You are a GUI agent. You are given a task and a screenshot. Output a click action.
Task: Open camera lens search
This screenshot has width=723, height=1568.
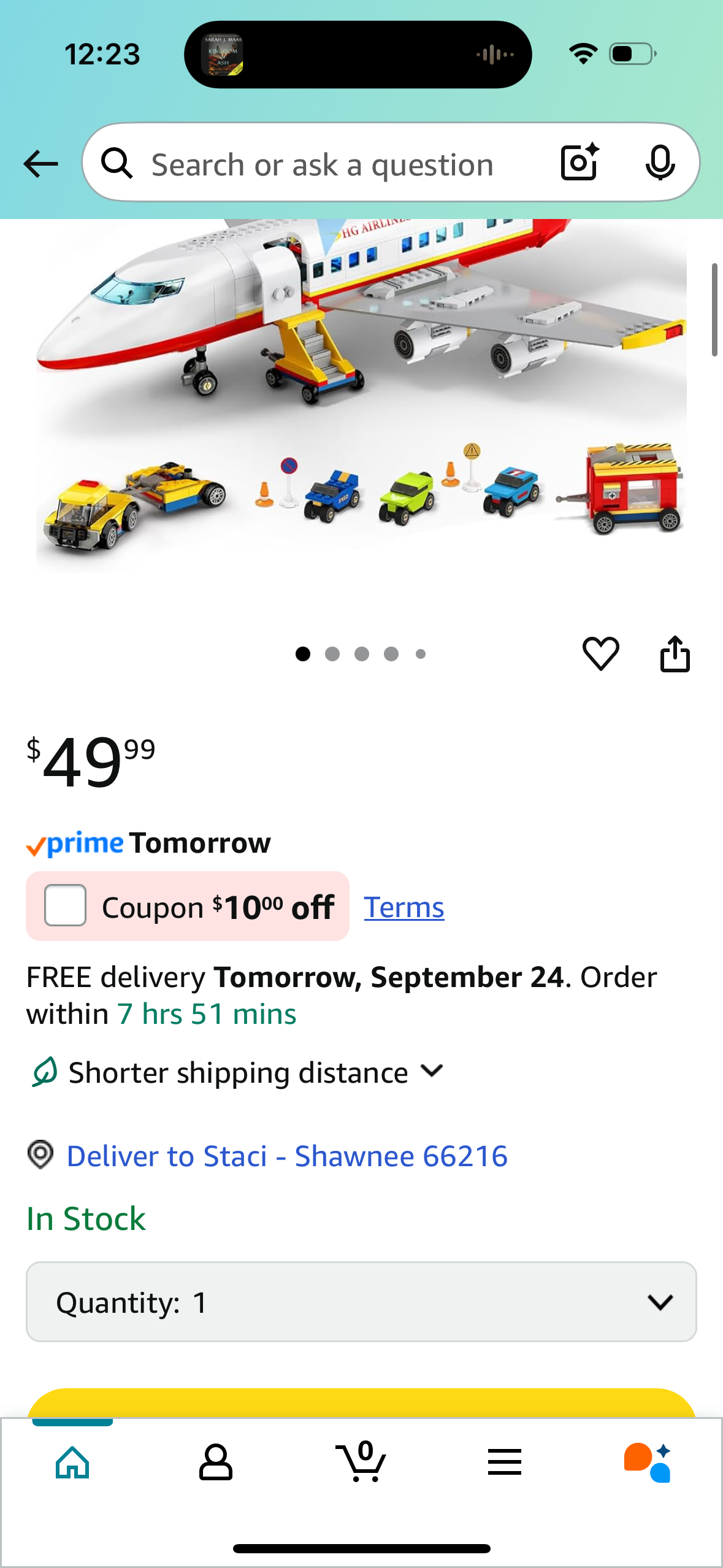coord(579,163)
